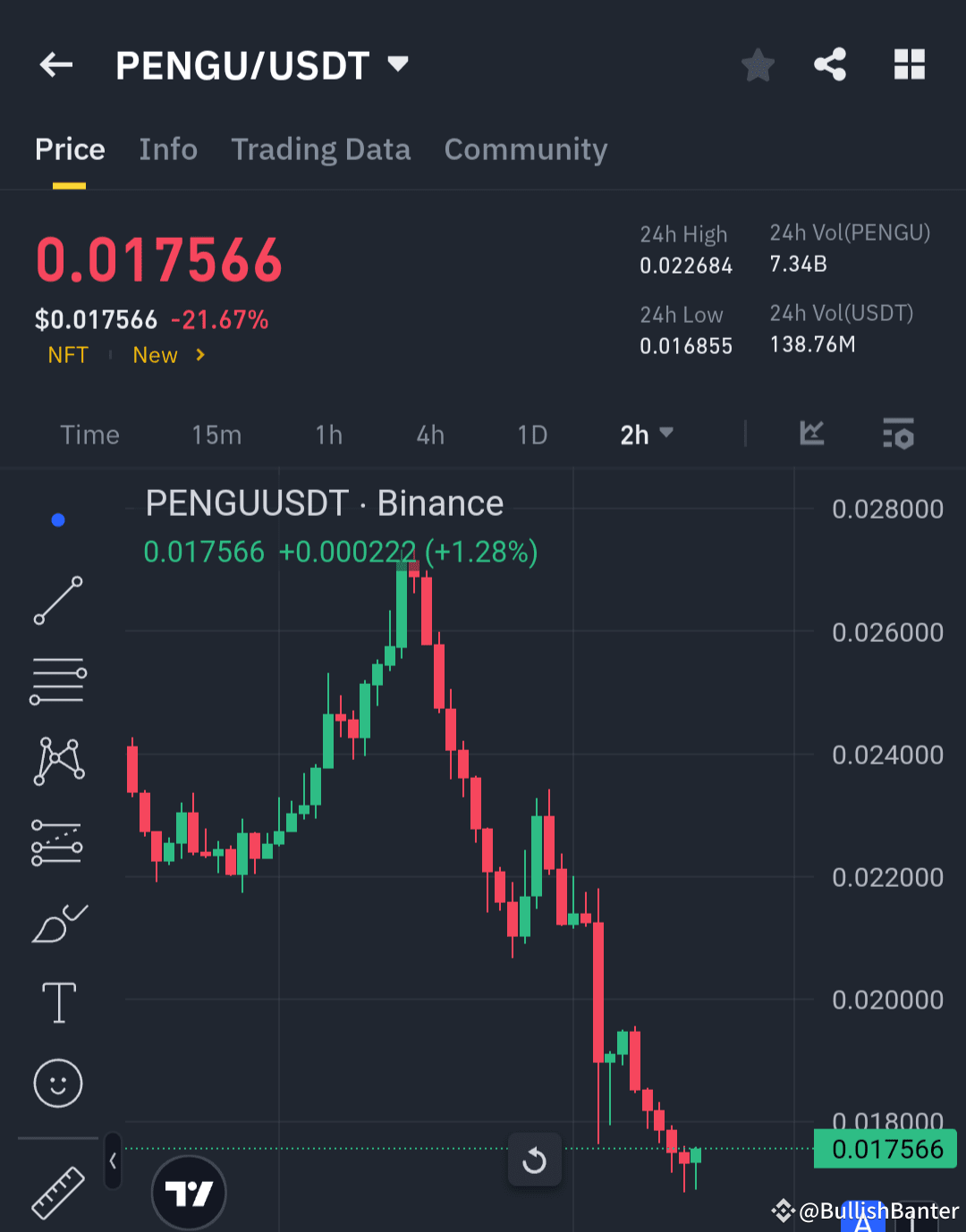
Task: Toggle the blue dot drawing marker
Action: pyautogui.click(x=57, y=519)
